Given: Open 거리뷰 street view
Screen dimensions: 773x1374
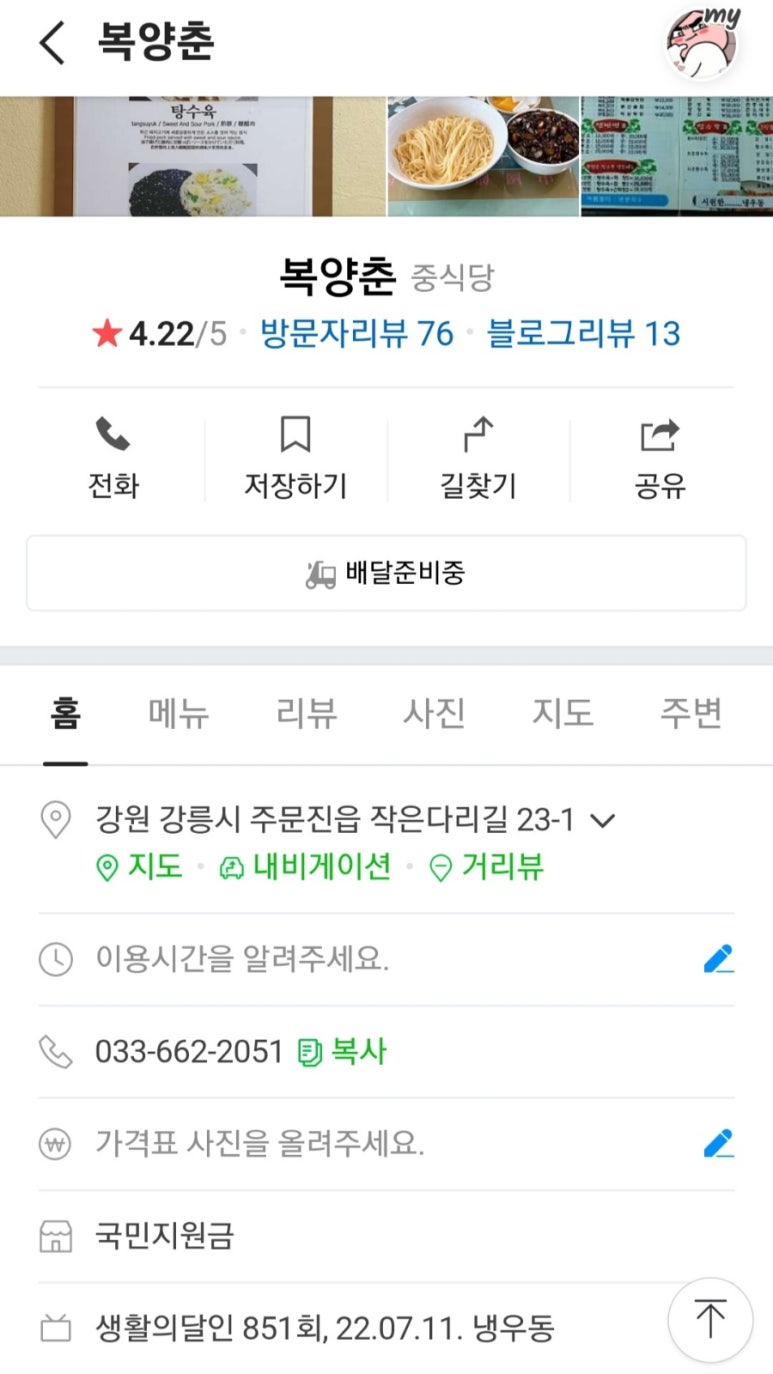Looking at the screenshot, I should point(486,867).
